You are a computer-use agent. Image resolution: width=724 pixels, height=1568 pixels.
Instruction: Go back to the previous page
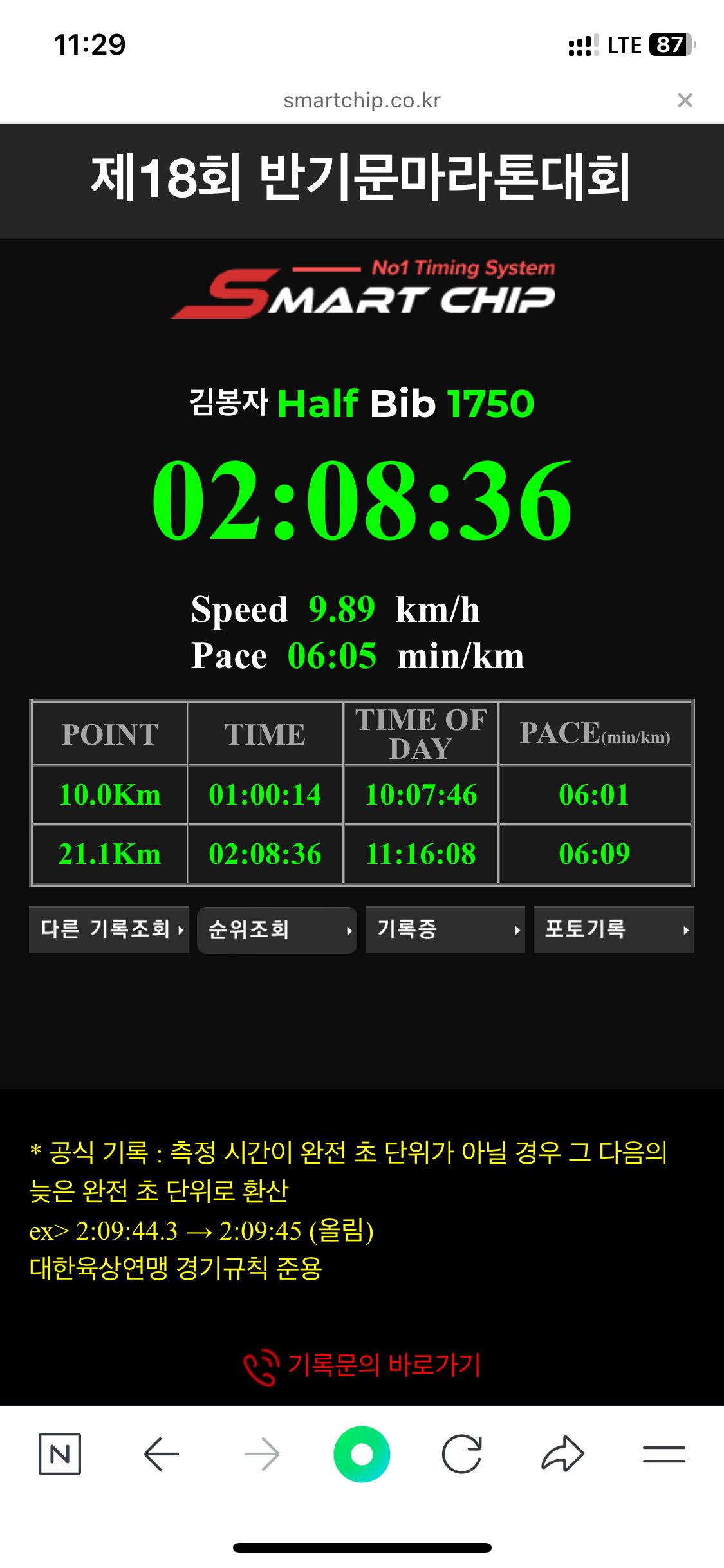[161, 1453]
